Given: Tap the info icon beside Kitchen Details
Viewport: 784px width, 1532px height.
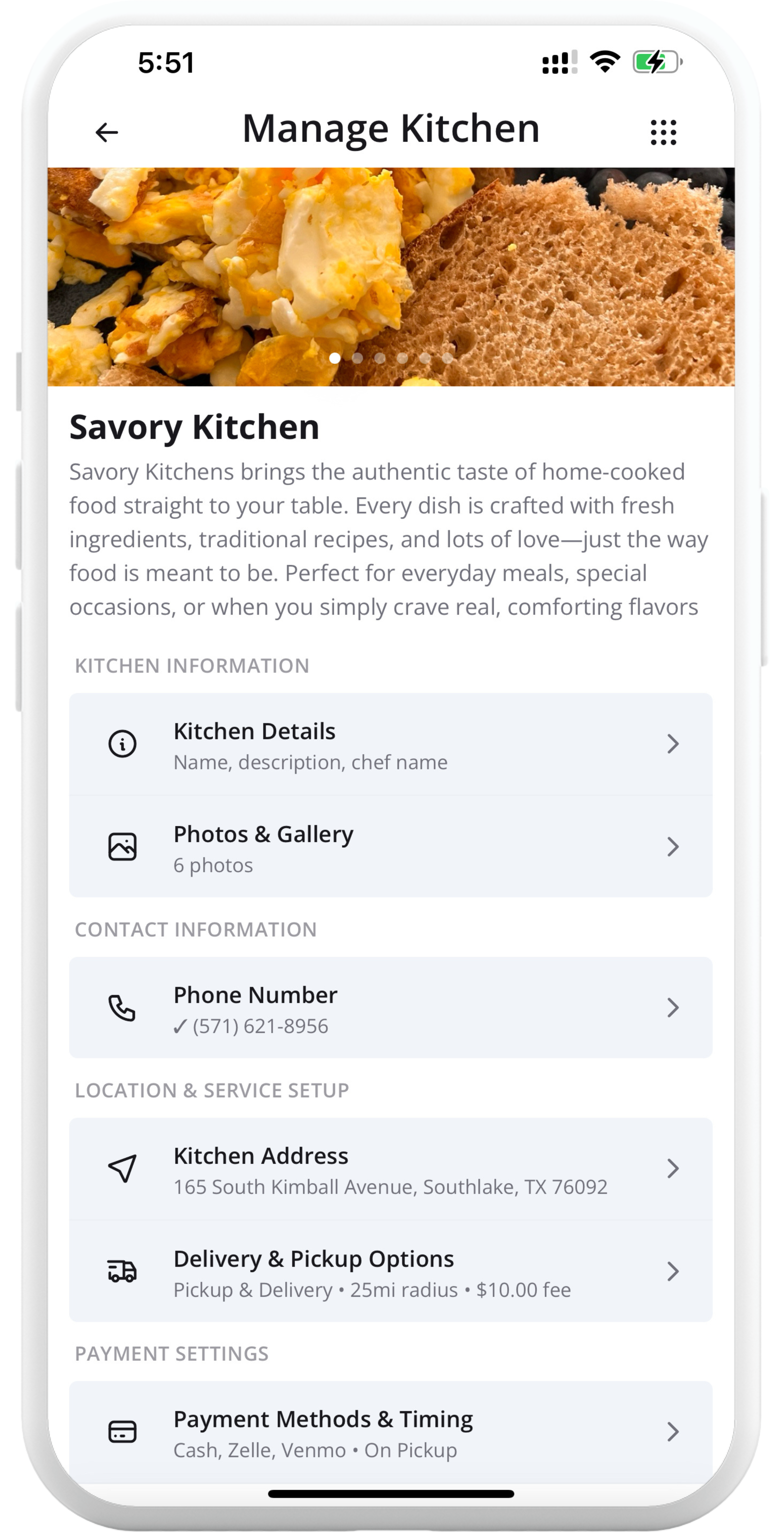Looking at the screenshot, I should coord(122,744).
